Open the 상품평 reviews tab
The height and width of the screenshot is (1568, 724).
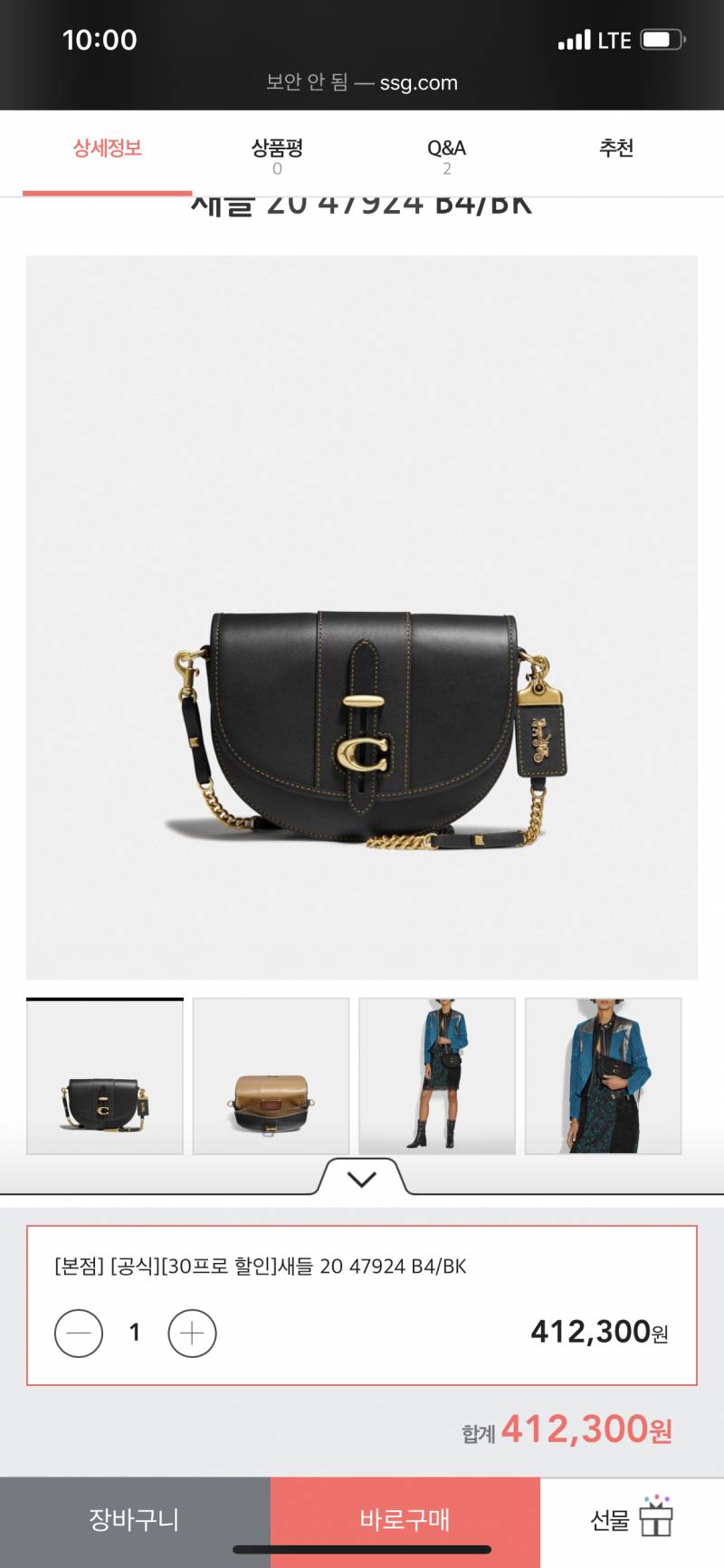tap(277, 154)
